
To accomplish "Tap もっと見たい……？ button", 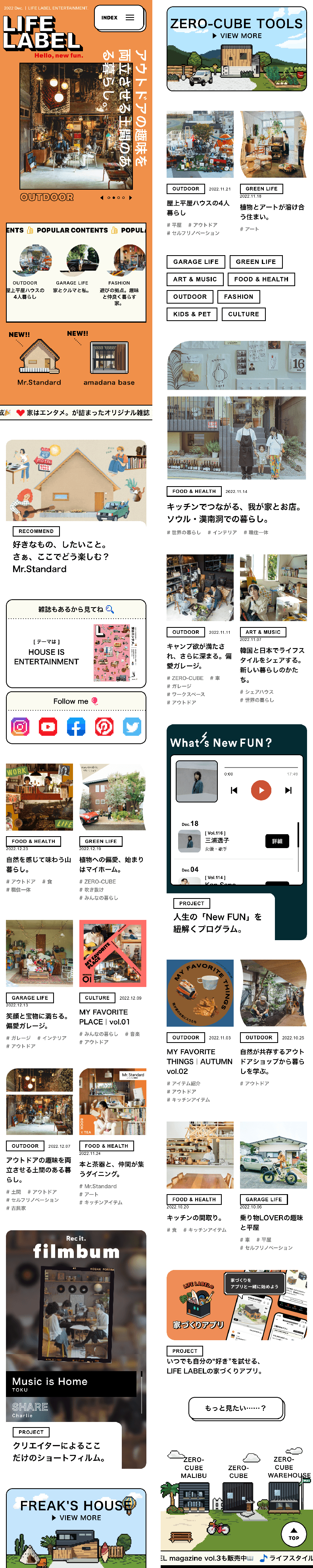I will tap(236, 1408).
